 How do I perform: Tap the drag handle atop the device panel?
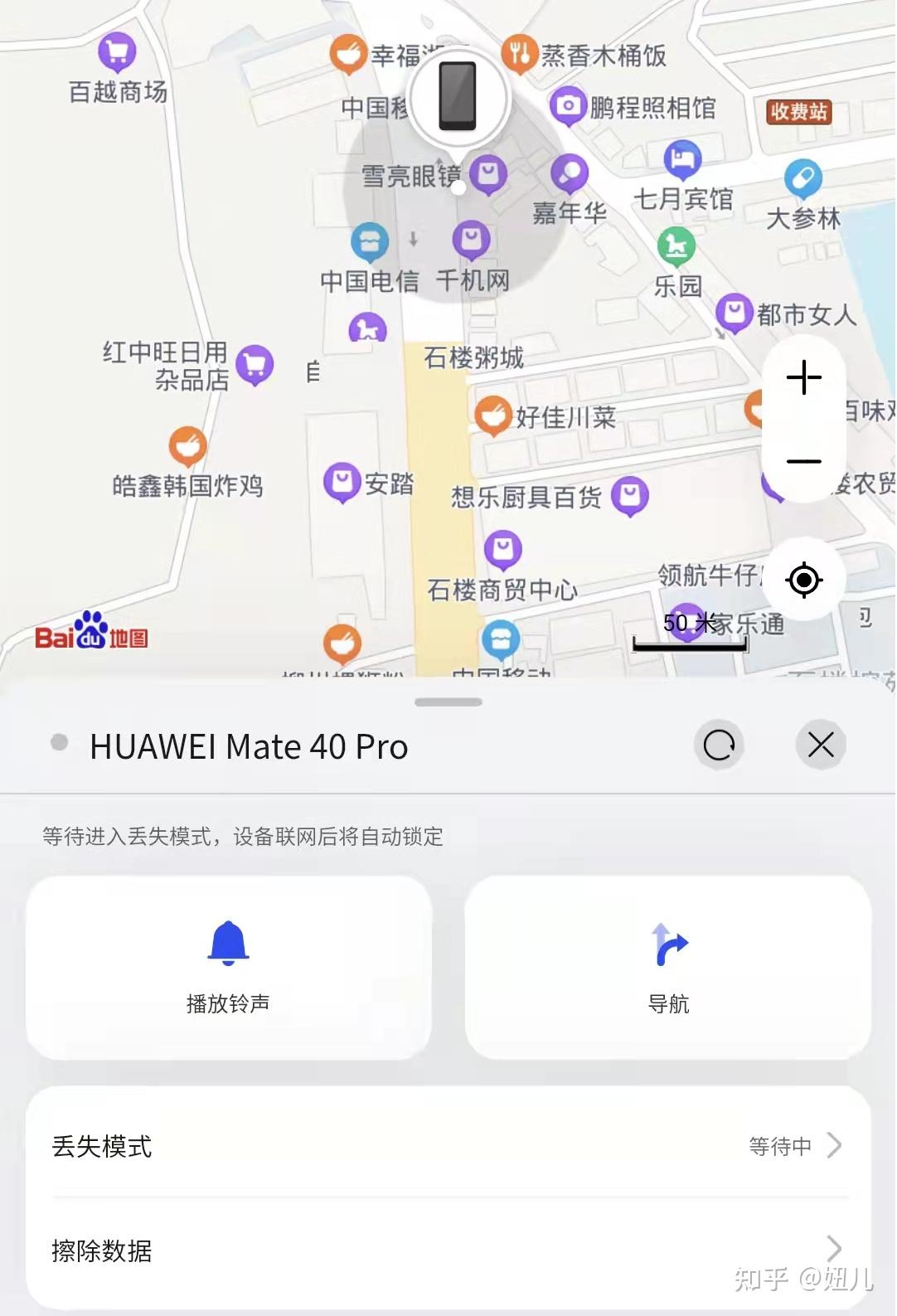[448, 702]
